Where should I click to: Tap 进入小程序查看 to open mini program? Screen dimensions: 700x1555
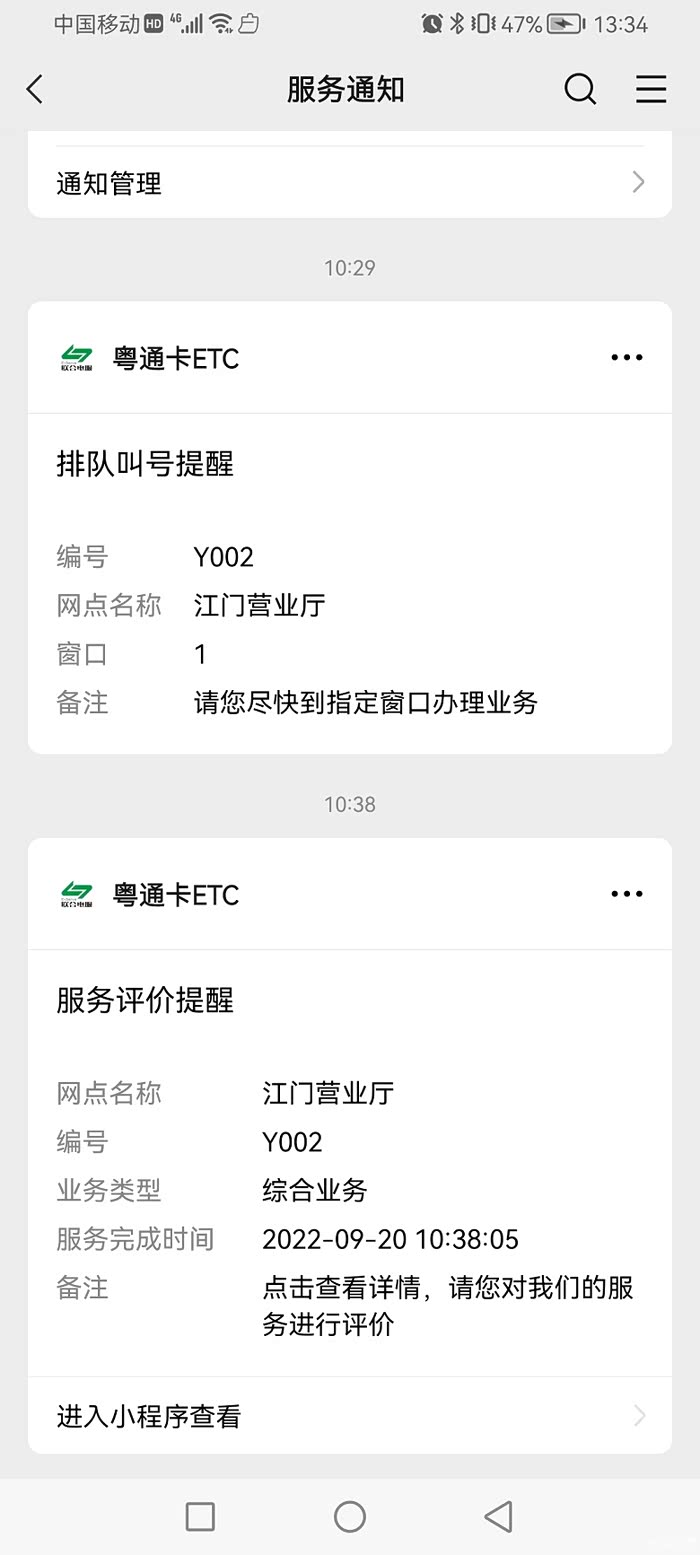click(349, 1416)
